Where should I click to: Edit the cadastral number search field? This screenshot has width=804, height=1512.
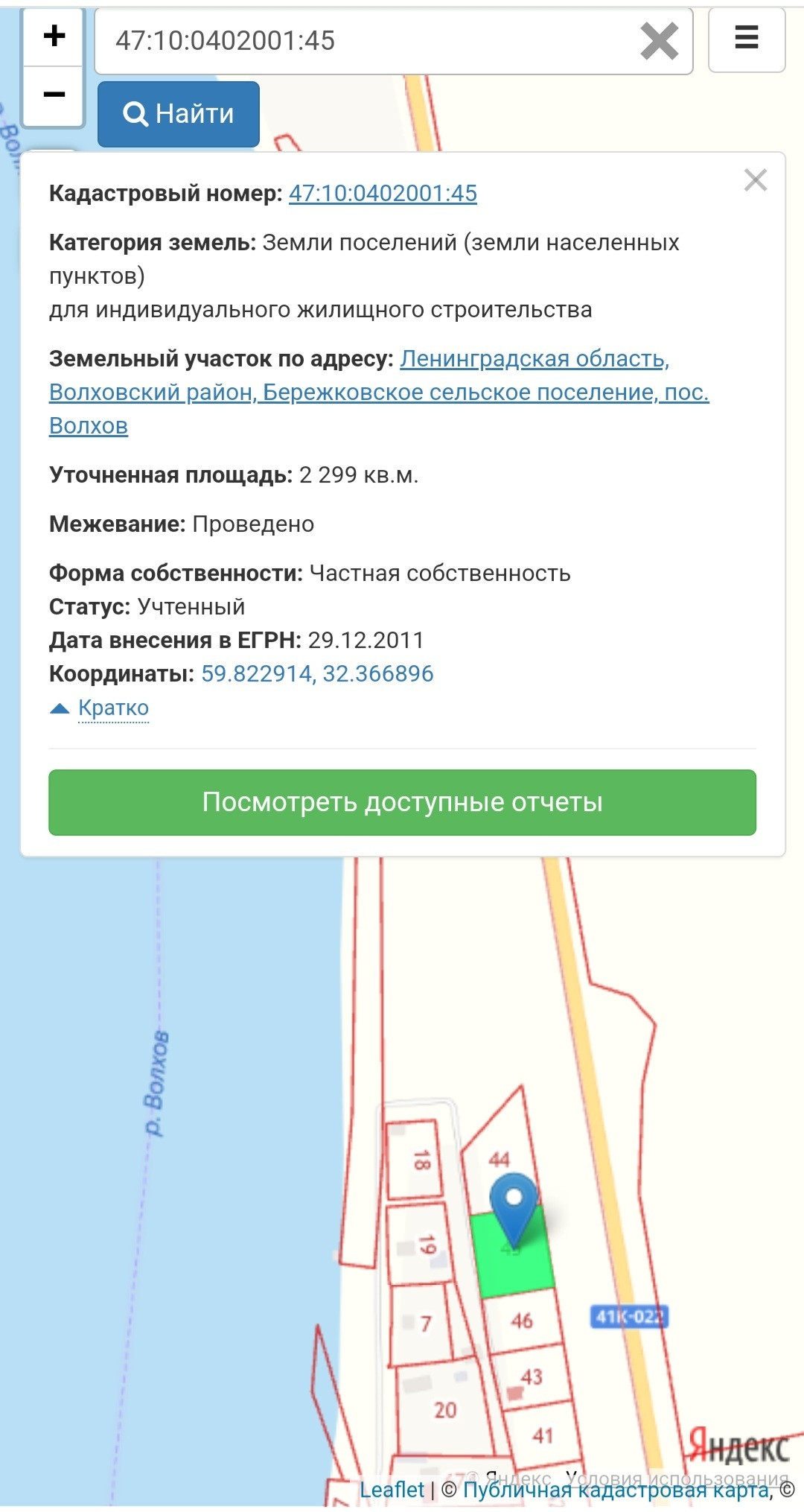coord(365,41)
